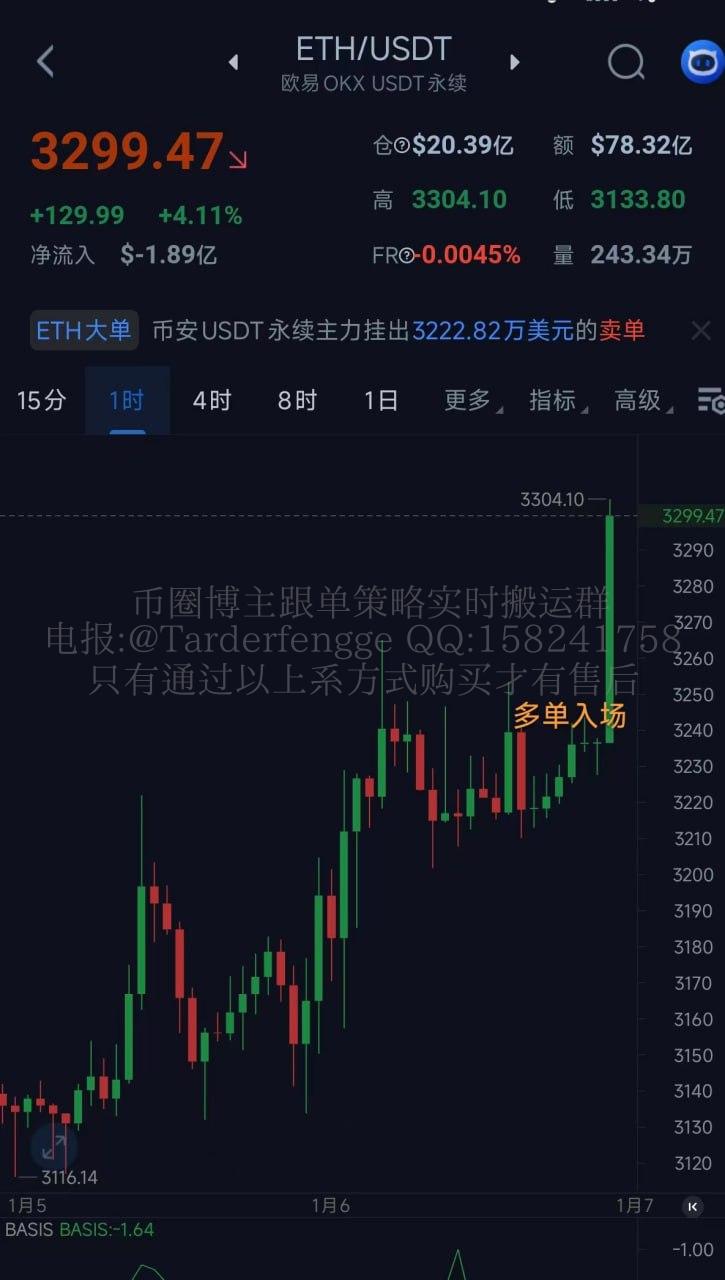Go back using the top-left arrow
This screenshot has height=1280, width=725.
45,62
